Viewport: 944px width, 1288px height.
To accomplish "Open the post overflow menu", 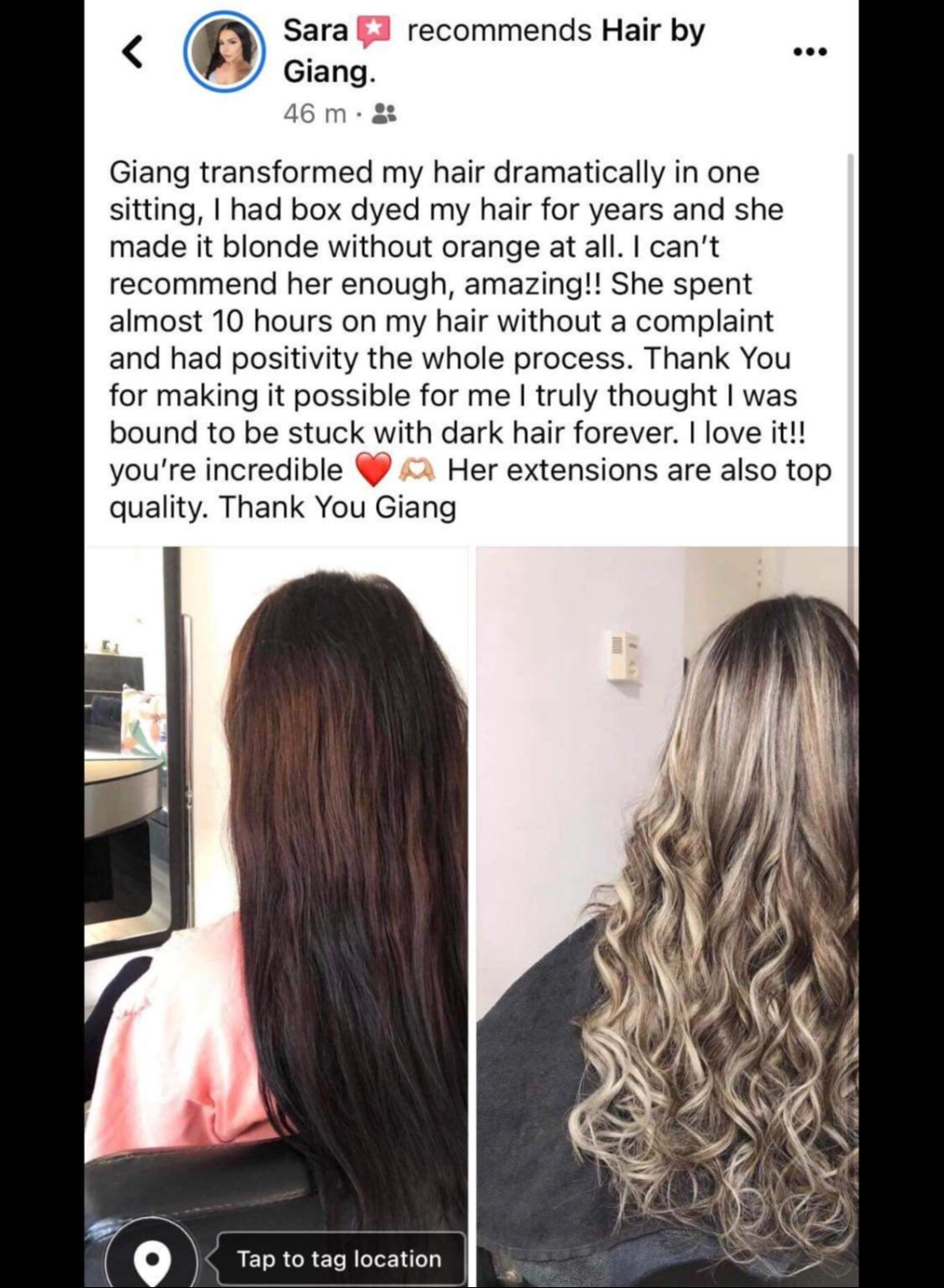I will coord(811,51).
